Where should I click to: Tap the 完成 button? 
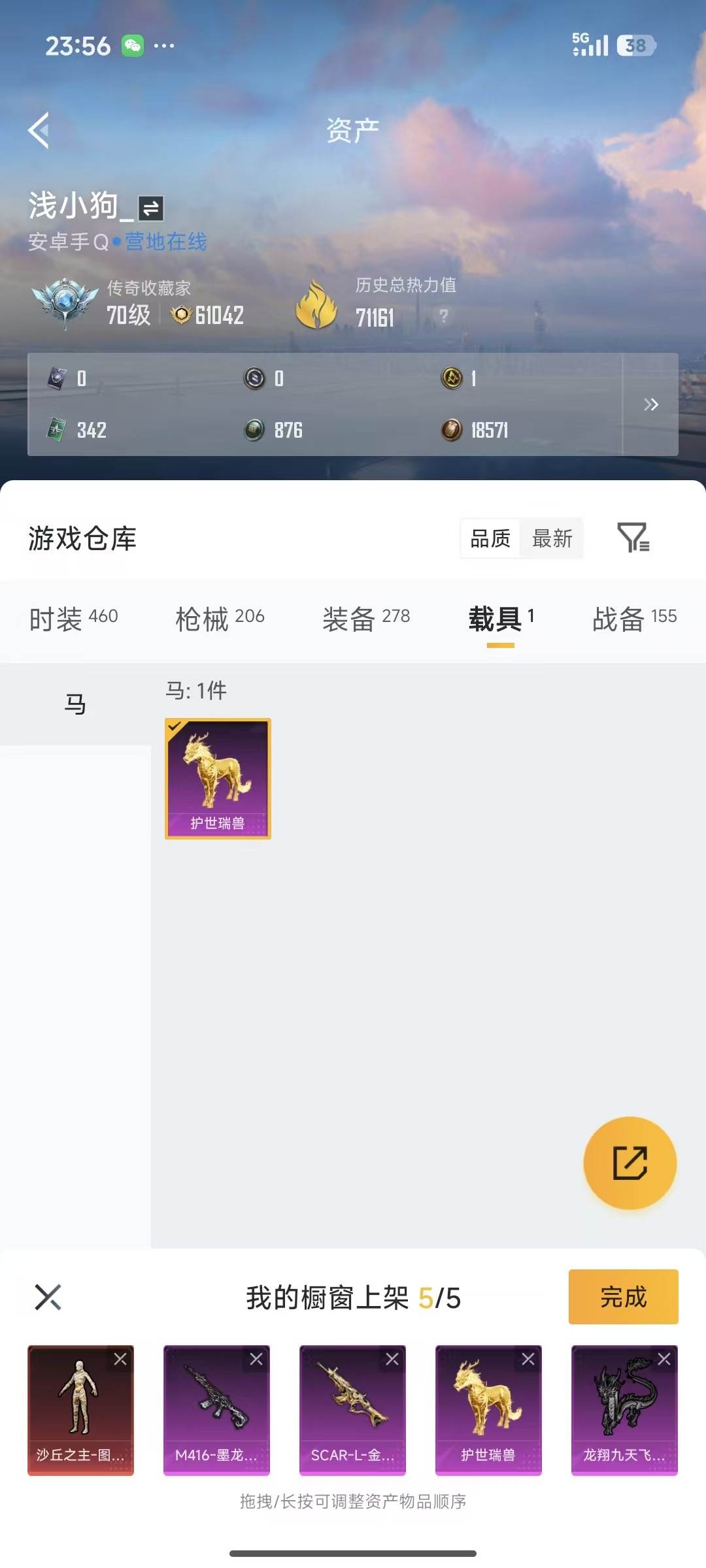(622, 1298)
